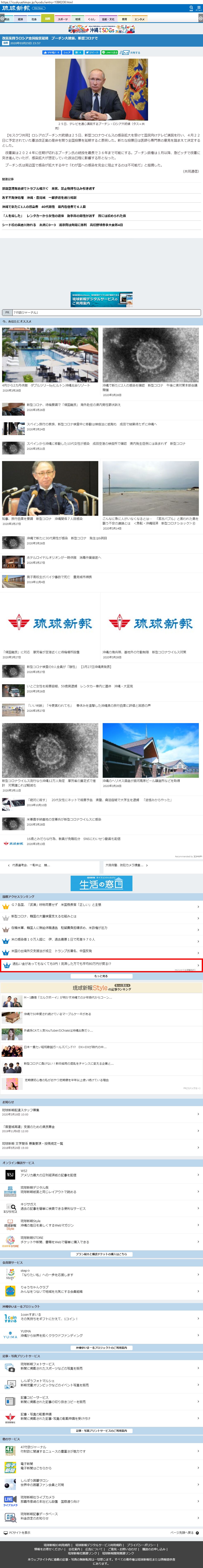Switch to the エンタメ tab
The width and height of the screenshot is (203, 1568).
pos(140,19)
